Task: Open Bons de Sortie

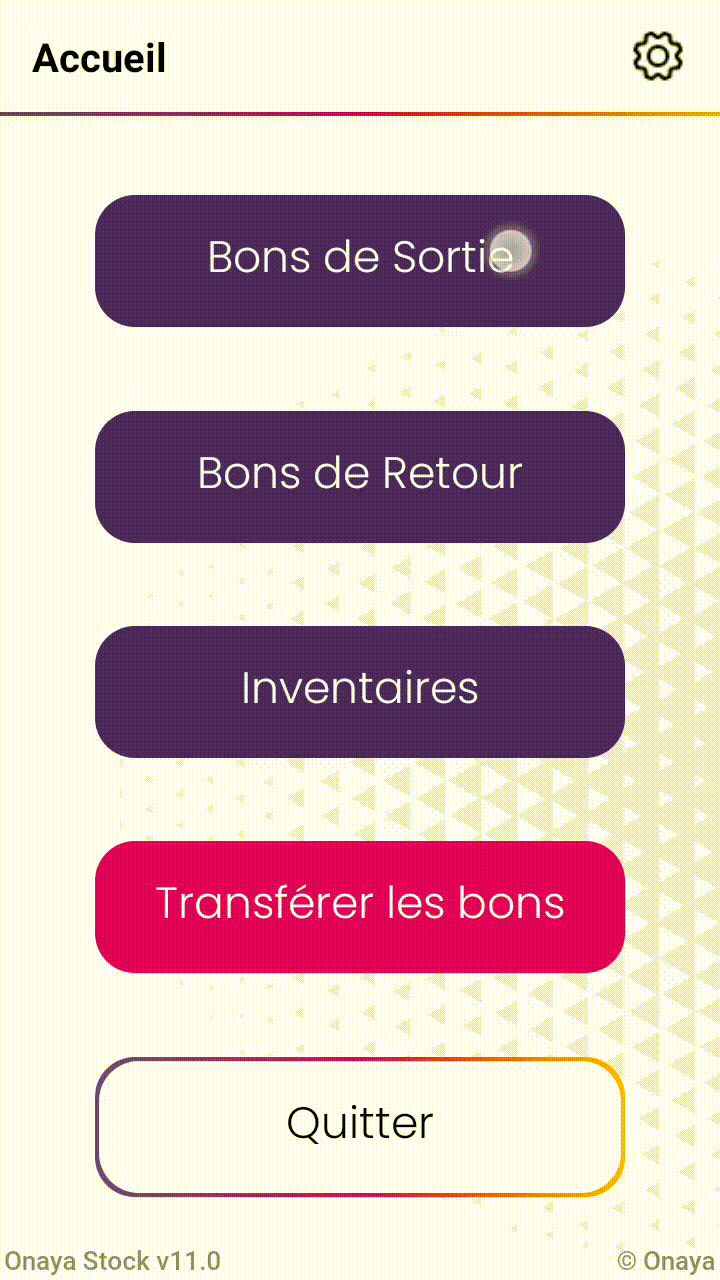Action: 360,260
